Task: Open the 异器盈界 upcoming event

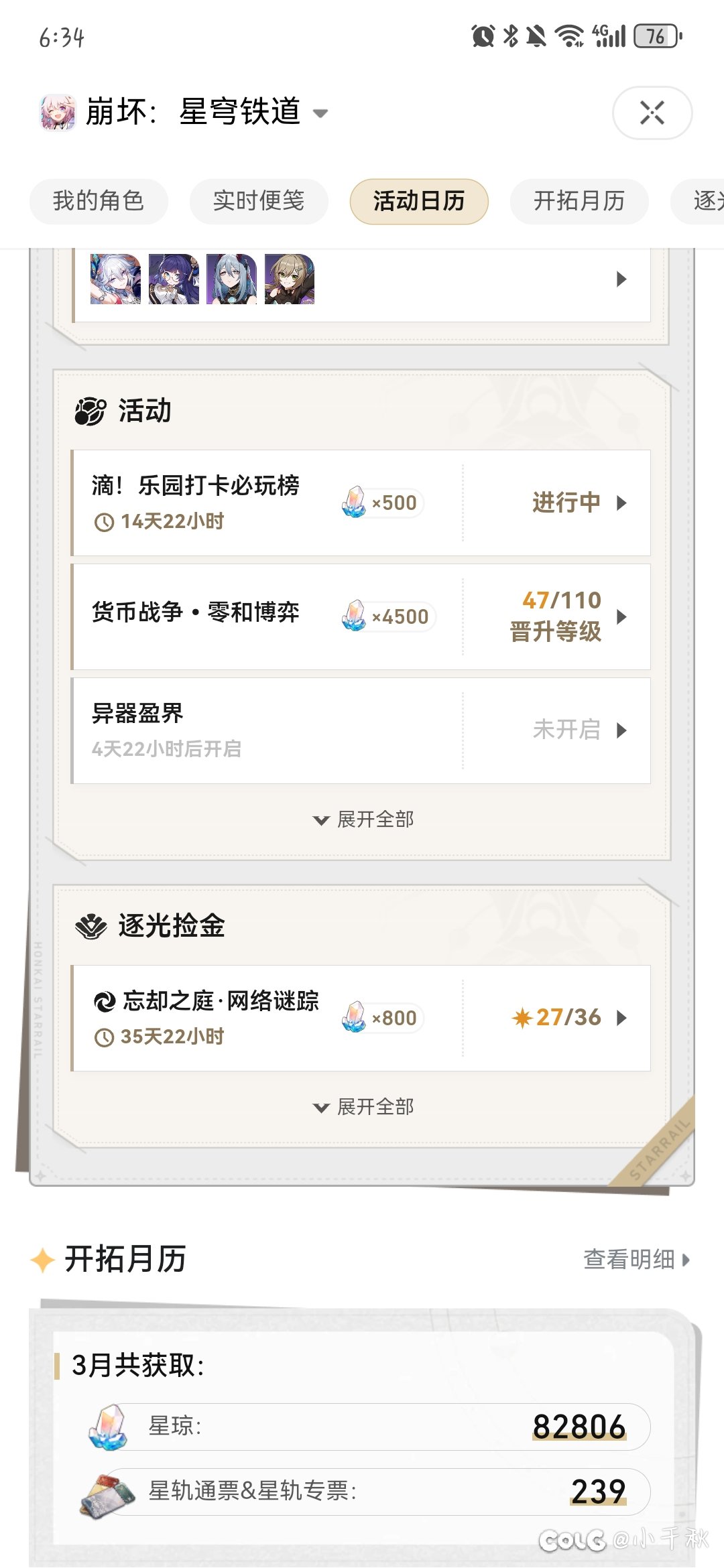Action: pyautogui.click(x=361, y=730)
